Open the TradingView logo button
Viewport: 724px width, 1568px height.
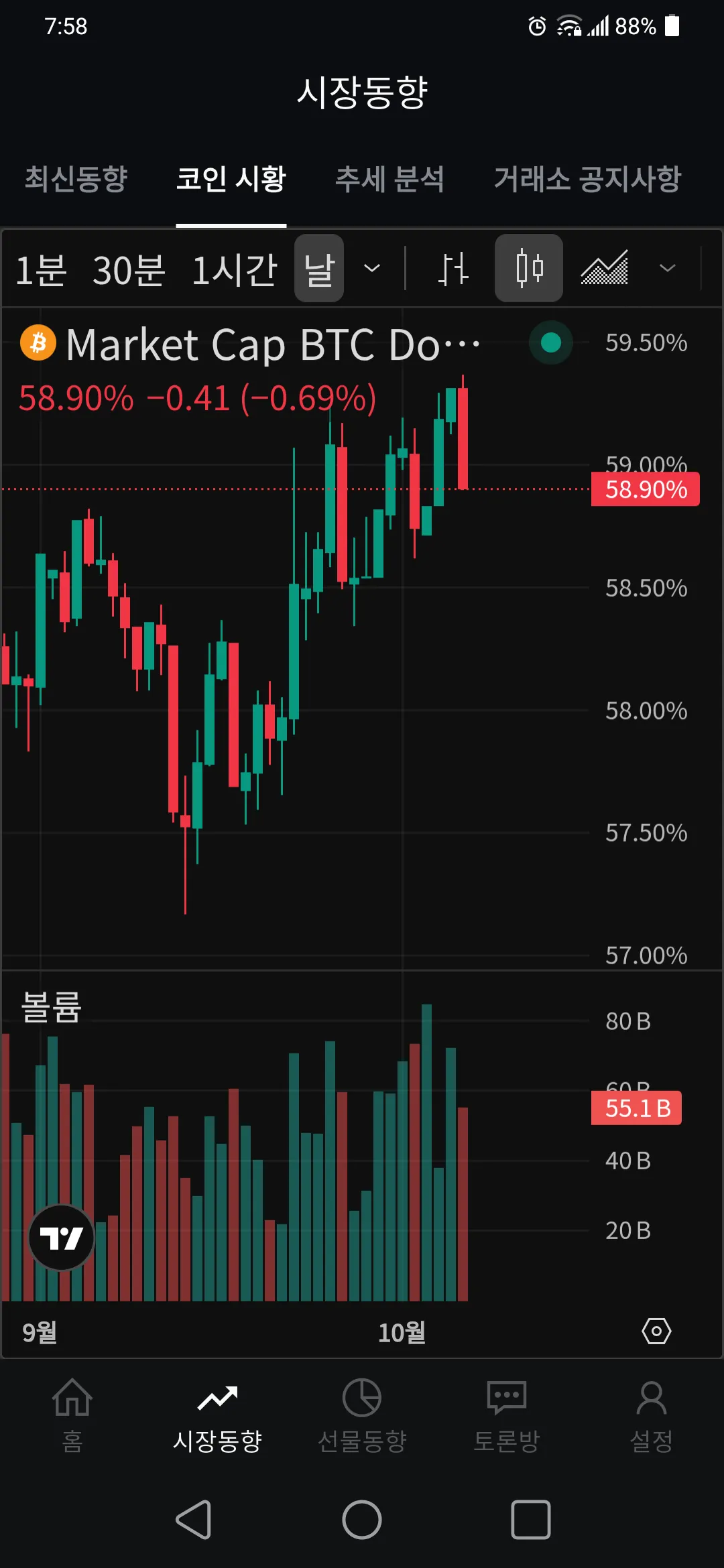coord(62,1238)
